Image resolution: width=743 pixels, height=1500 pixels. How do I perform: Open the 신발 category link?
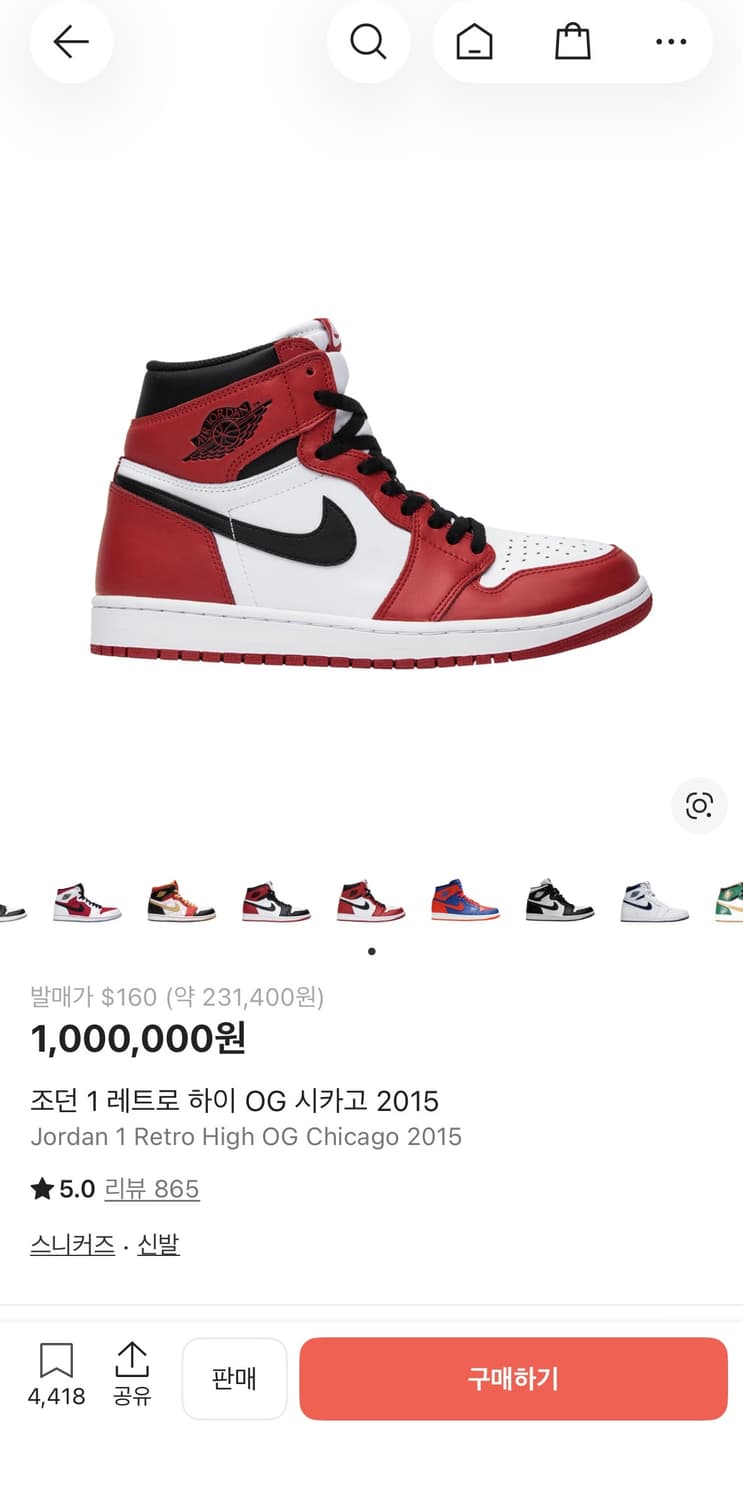click(161, 1244)
